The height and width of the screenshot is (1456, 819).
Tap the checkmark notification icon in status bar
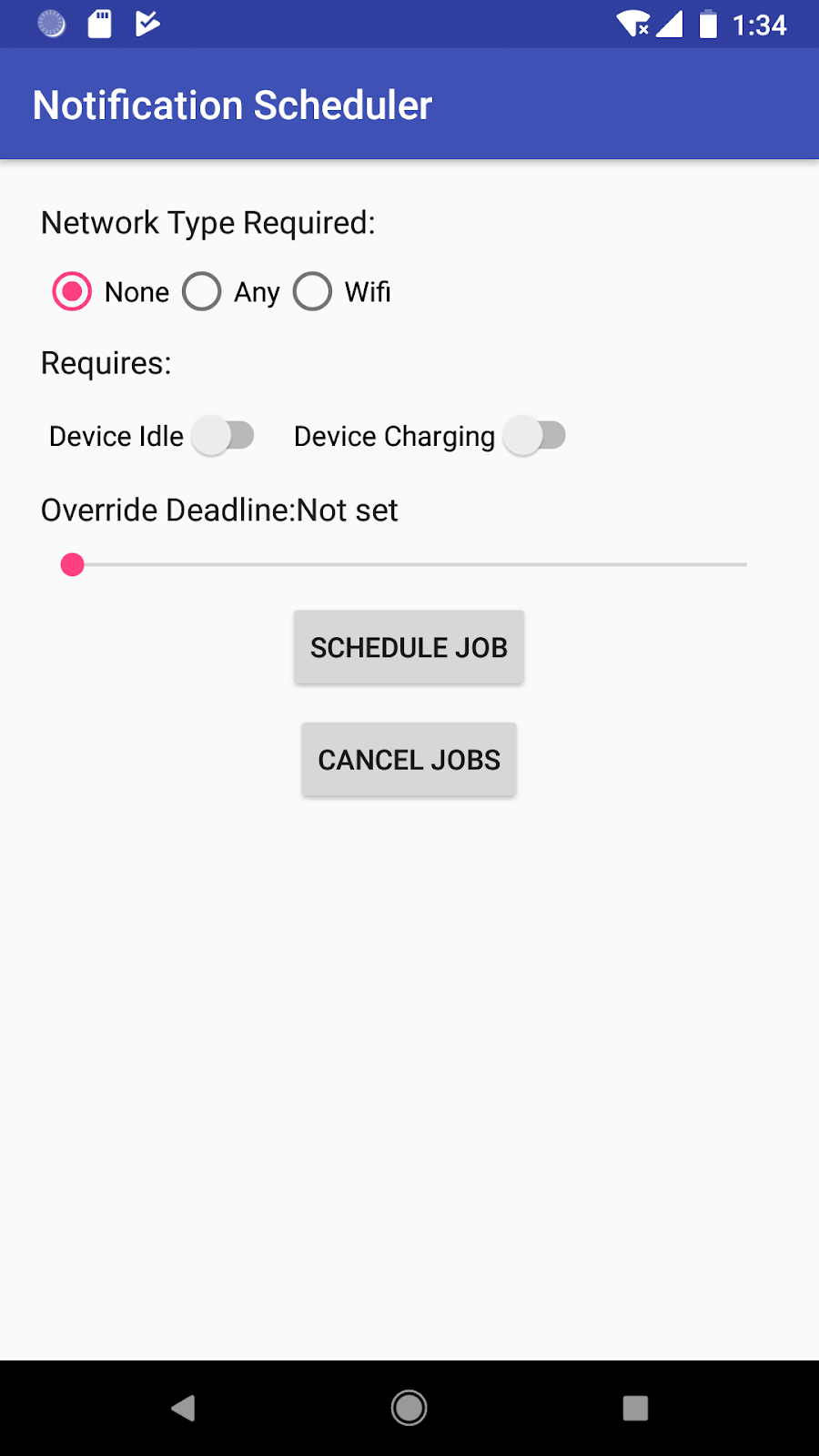point(148,24)
